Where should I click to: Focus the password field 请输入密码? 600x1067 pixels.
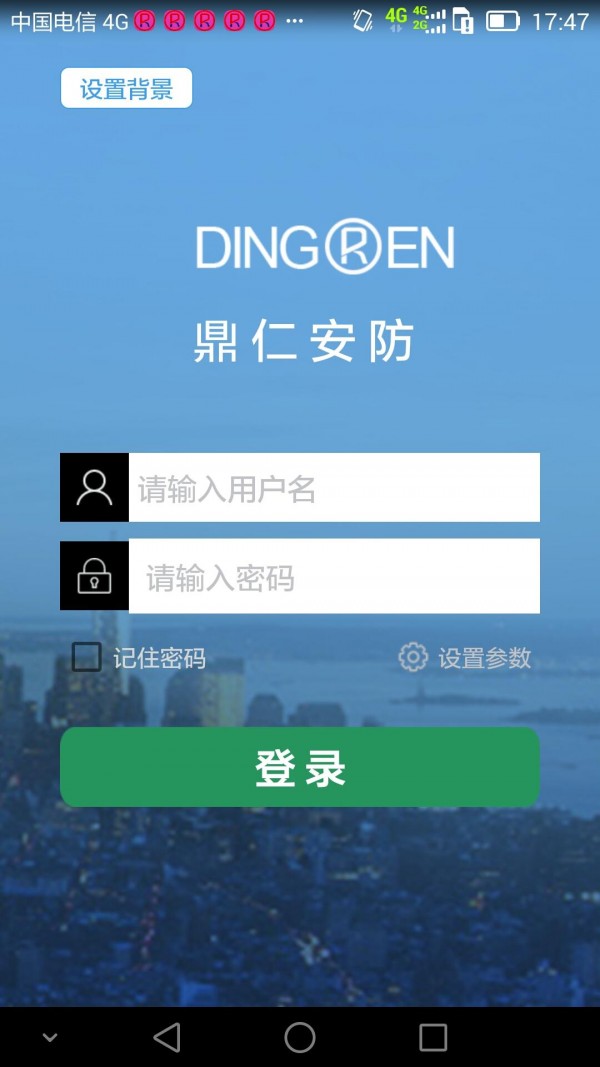333,576
